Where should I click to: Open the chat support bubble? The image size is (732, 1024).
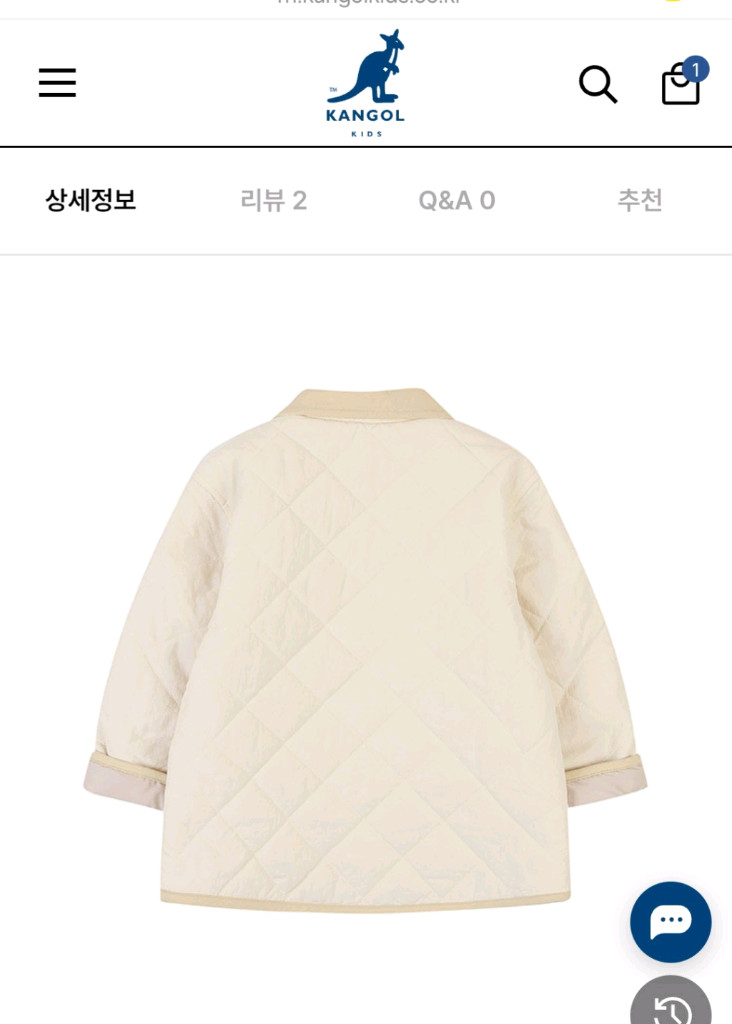click(671, 921)
